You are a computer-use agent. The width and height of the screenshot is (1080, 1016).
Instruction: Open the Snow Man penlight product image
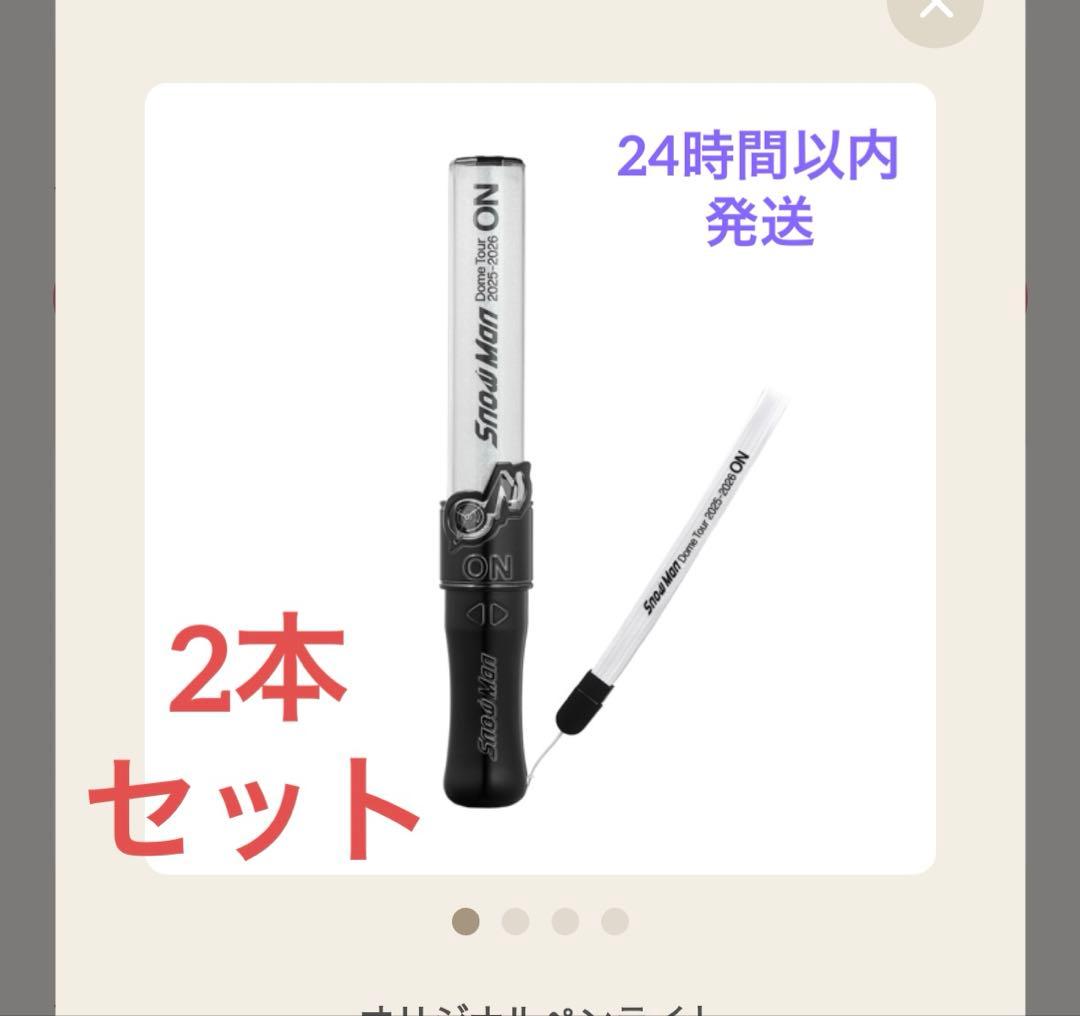pos(540,478)
